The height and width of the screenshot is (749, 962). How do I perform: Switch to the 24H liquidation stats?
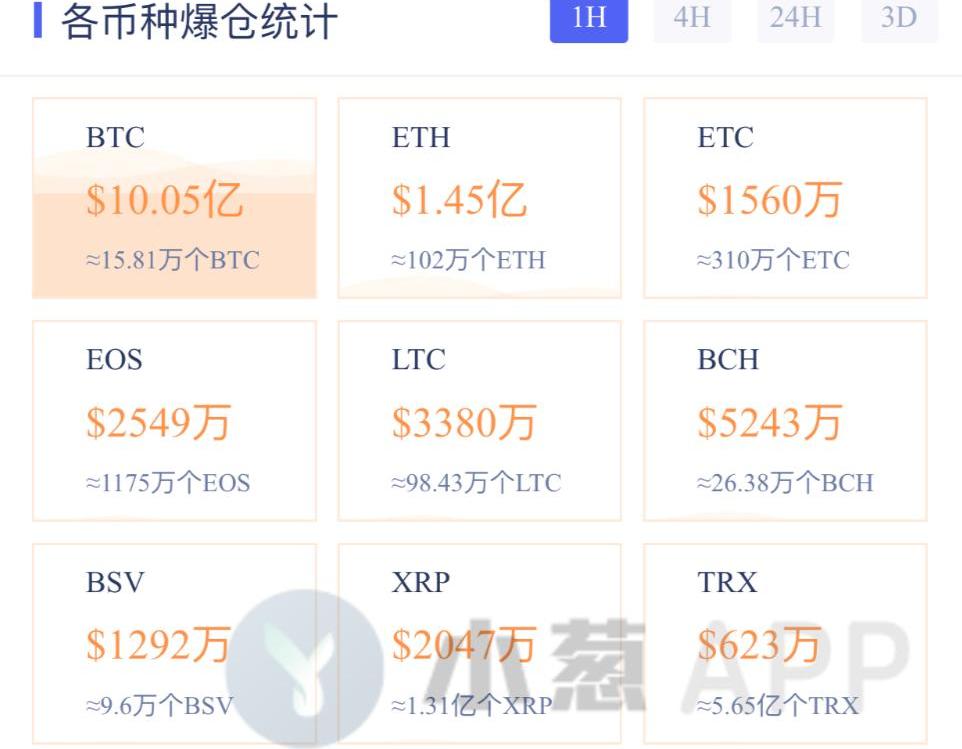796,19
